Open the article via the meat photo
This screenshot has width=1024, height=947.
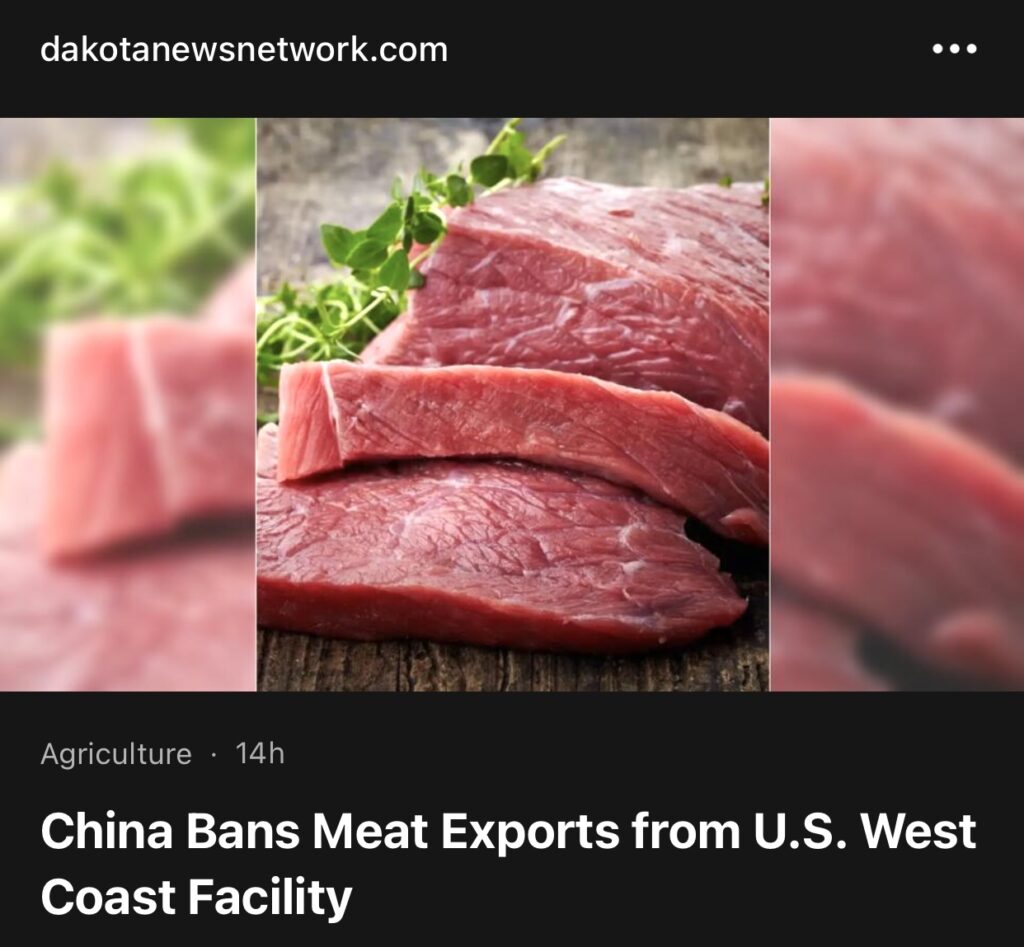point(512,404)
